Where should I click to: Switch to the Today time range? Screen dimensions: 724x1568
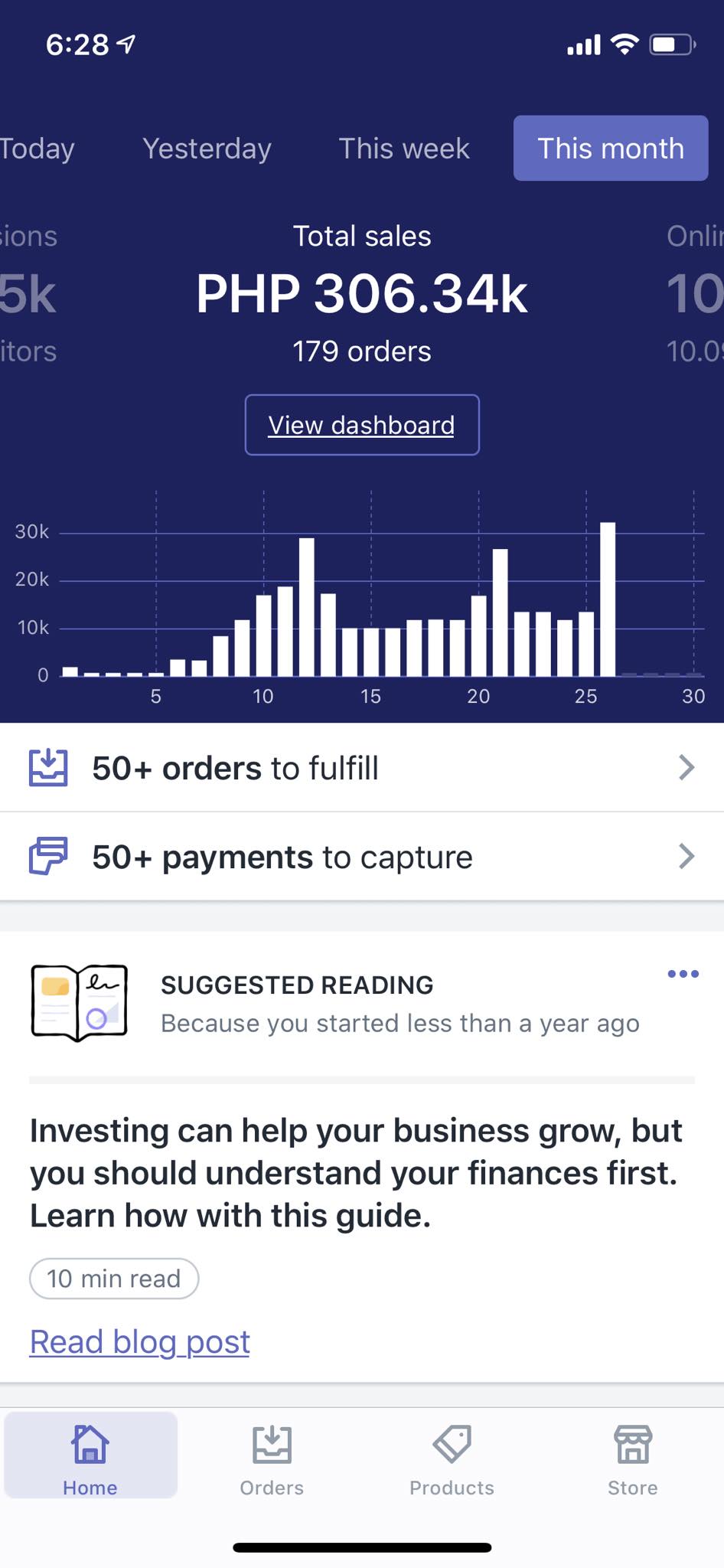point(37,149)
